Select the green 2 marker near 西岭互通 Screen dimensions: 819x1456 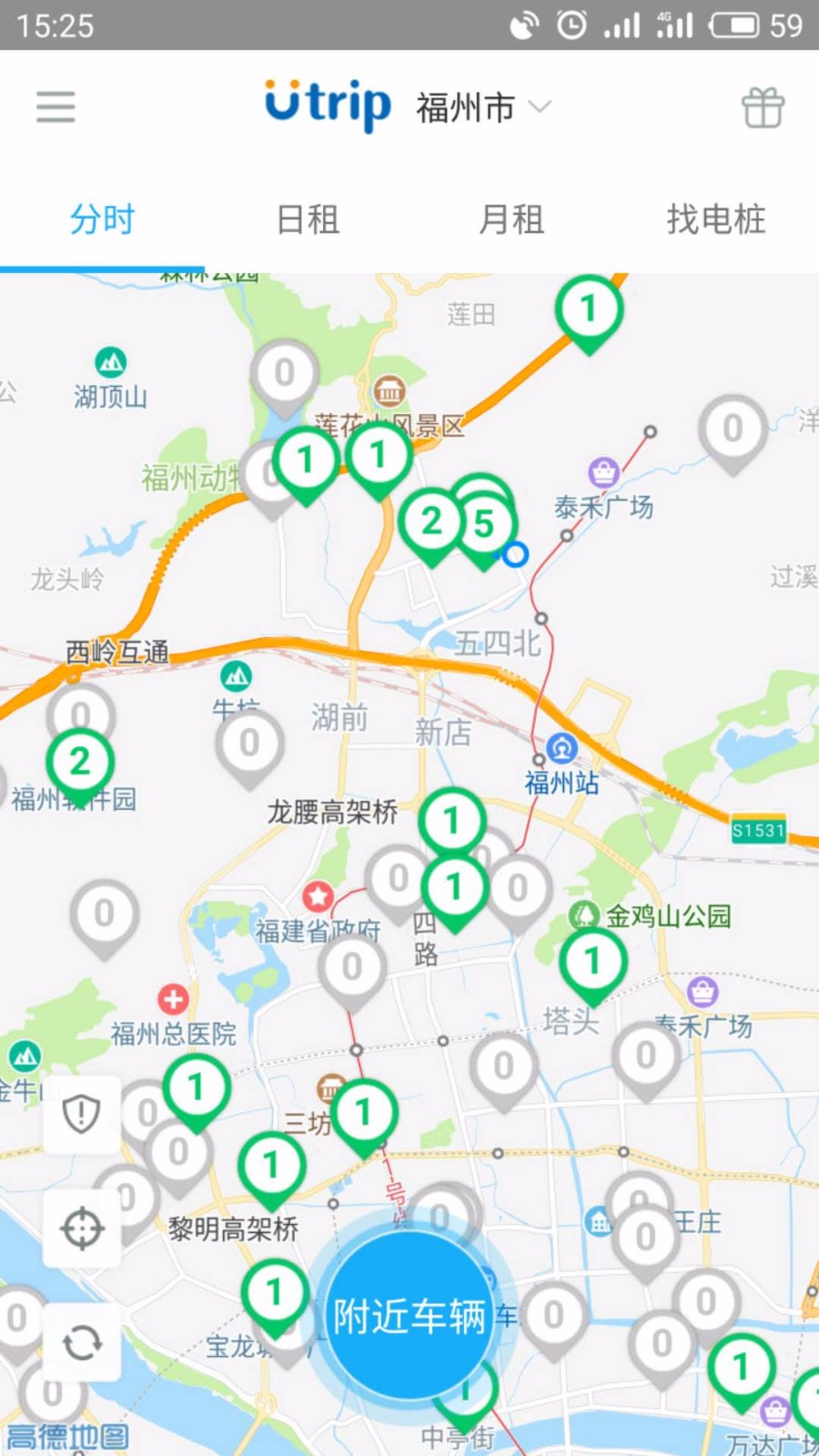pos(80,763)
